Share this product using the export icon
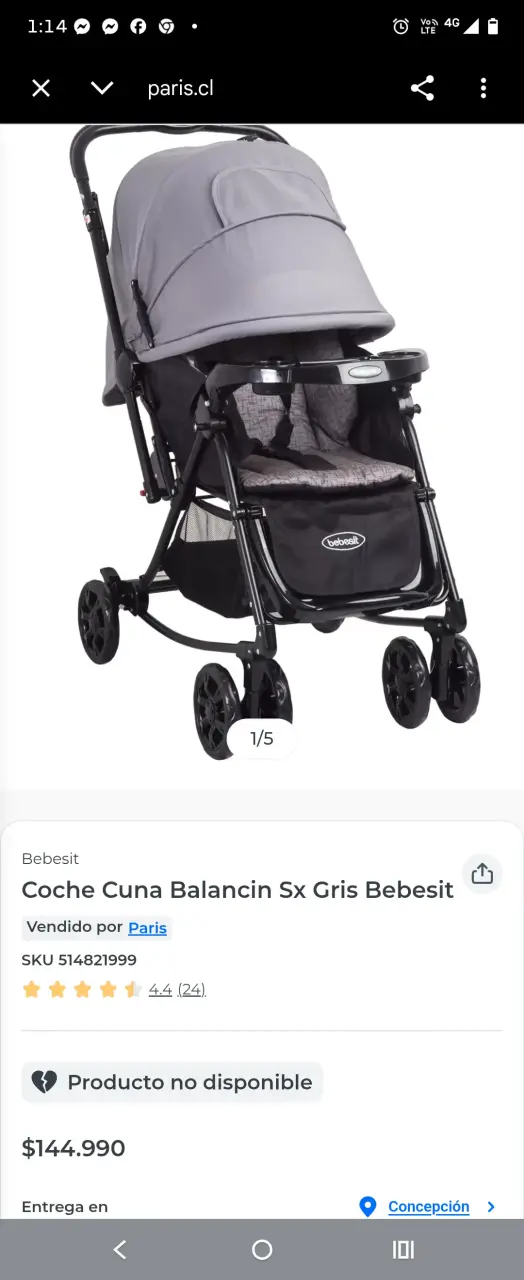The image size is (524, 1280). 482,874
